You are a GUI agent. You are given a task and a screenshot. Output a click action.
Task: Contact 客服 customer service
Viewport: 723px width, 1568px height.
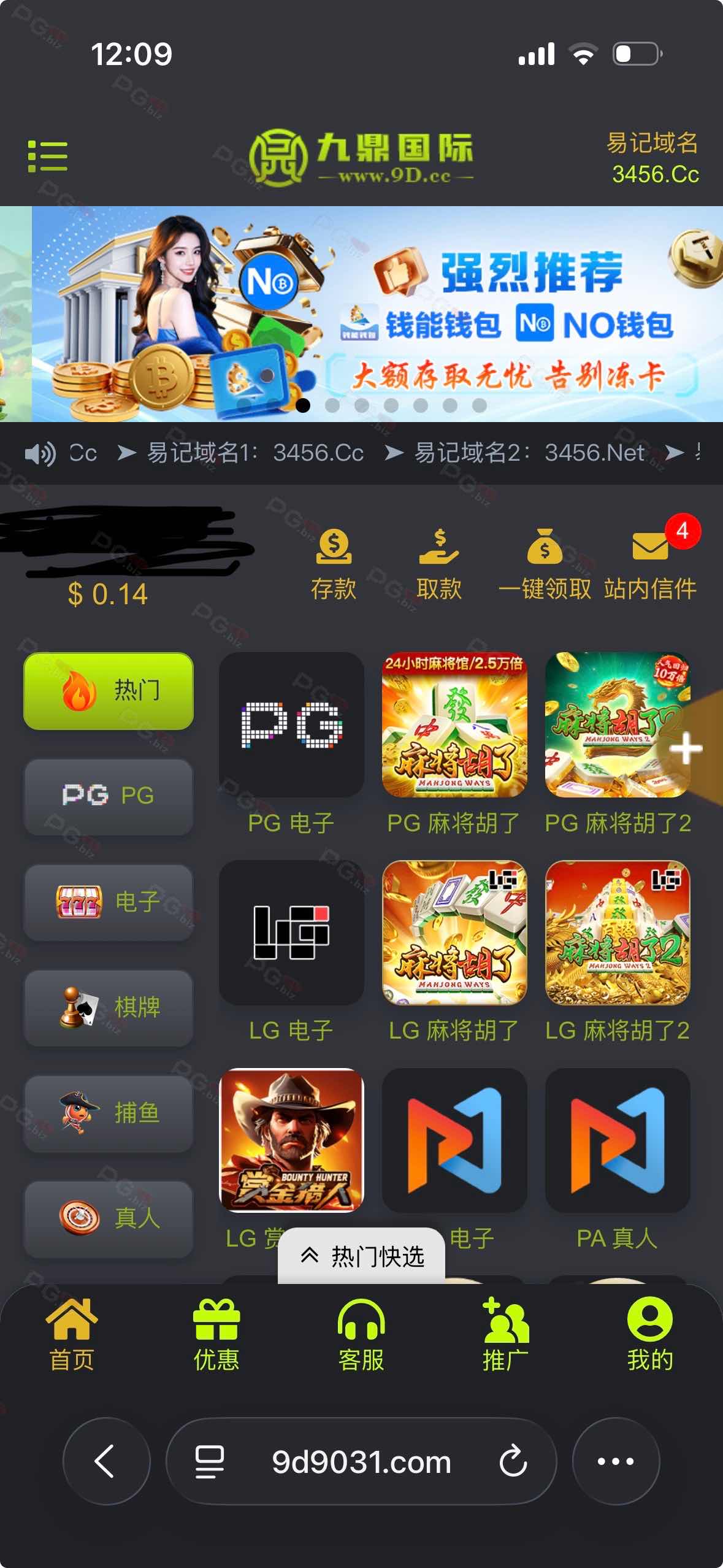(x=361, y=1335)
